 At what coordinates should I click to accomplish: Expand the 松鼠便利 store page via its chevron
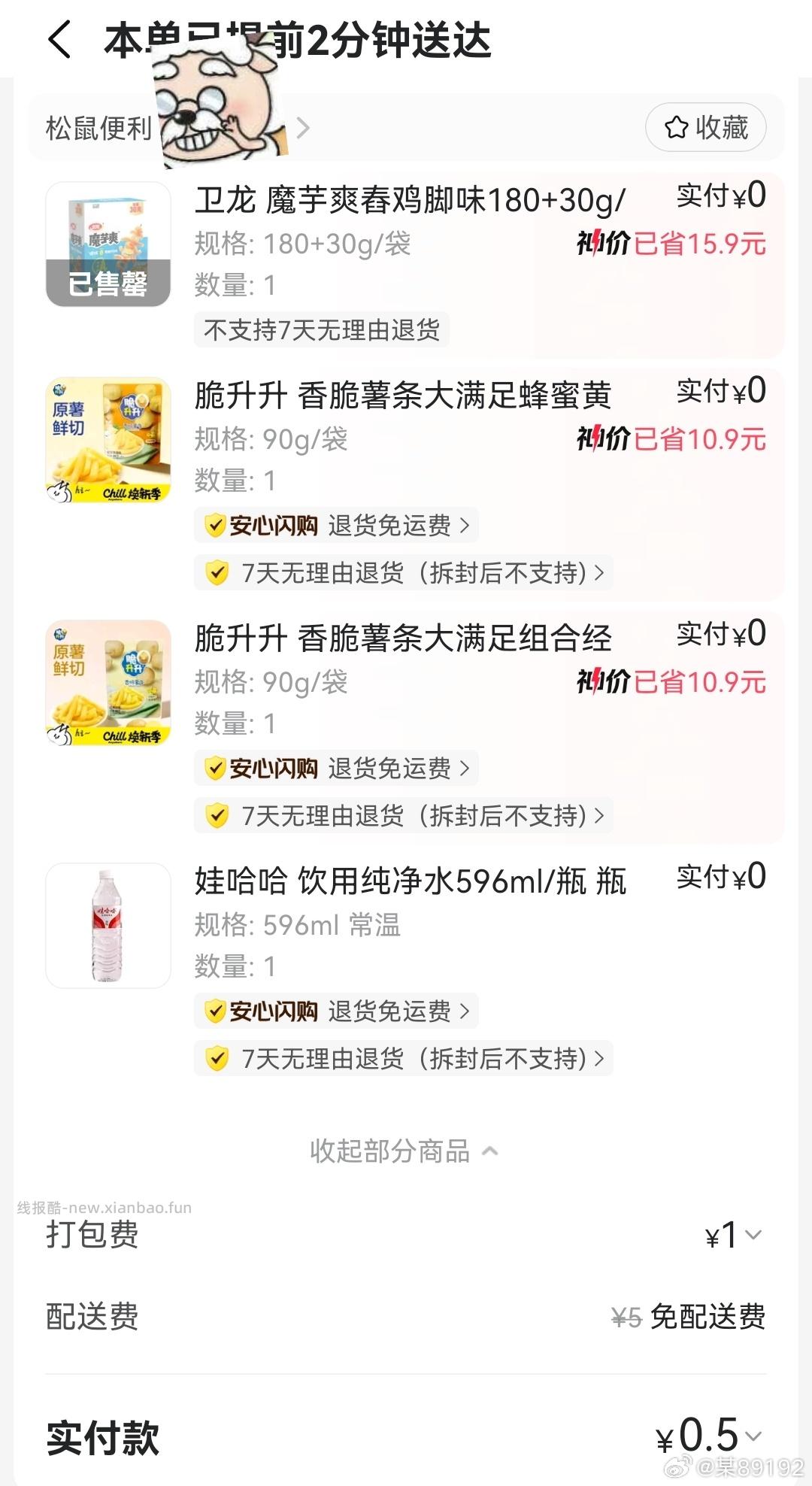pos(302,128)
